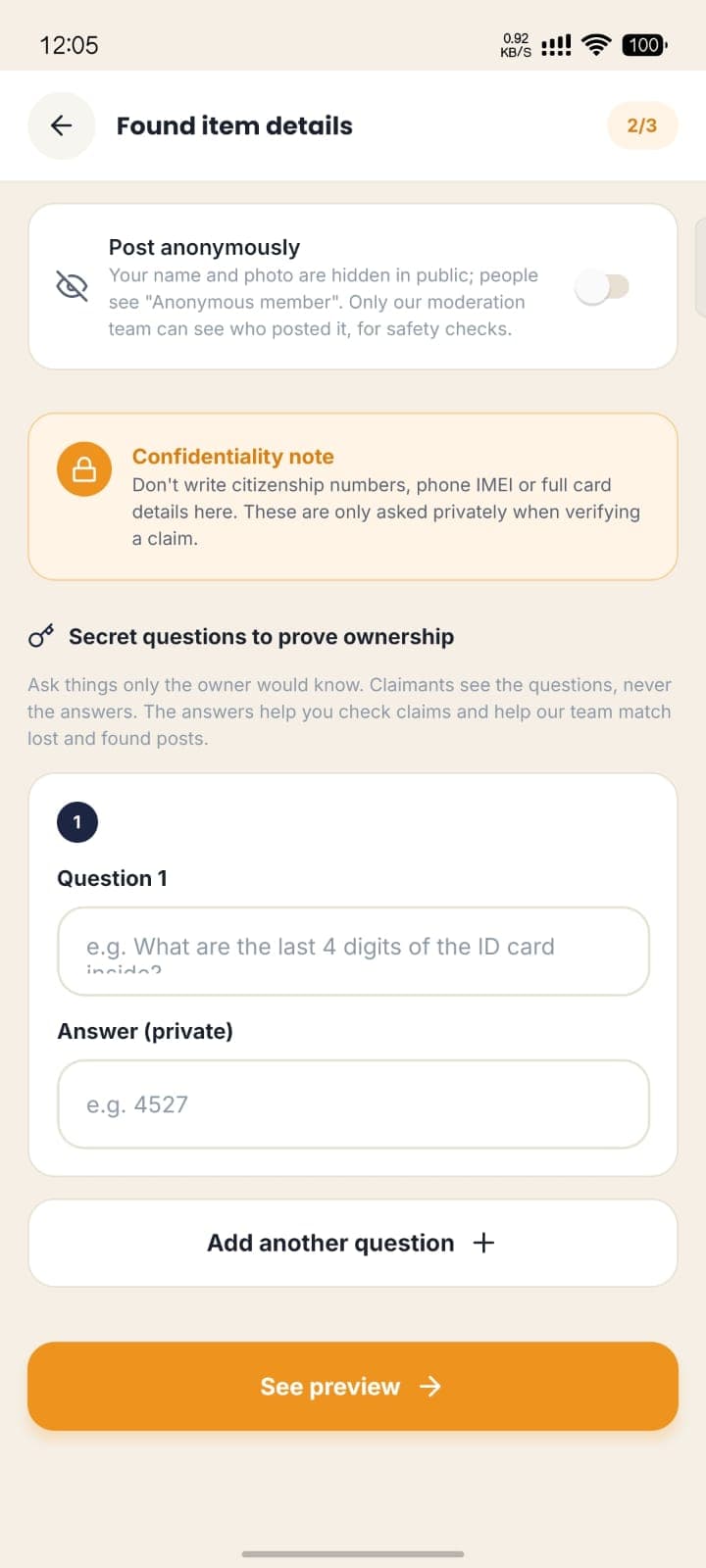Tap the Question 1 text field

point(353,951)
